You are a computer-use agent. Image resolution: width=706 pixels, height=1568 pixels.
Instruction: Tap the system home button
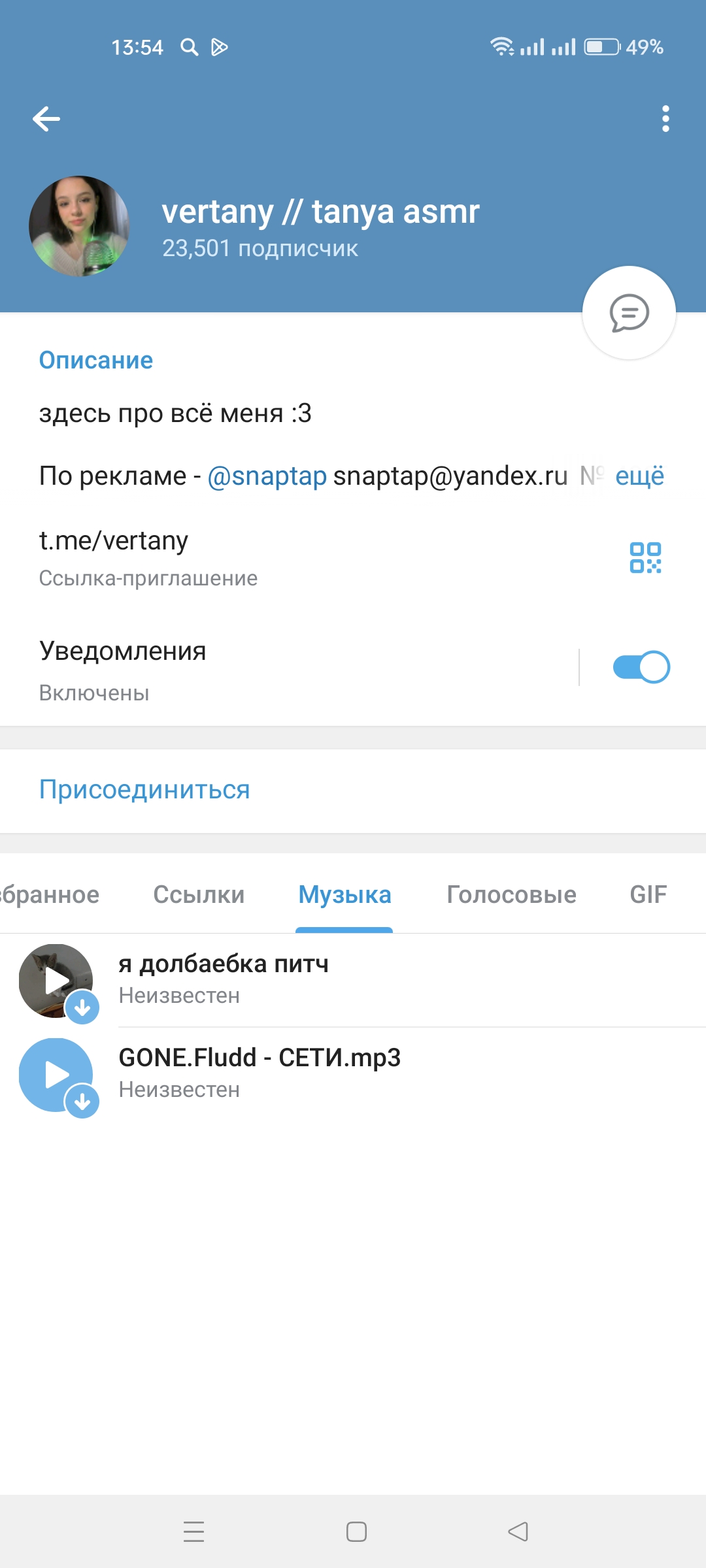click(x=356, y=1531)
